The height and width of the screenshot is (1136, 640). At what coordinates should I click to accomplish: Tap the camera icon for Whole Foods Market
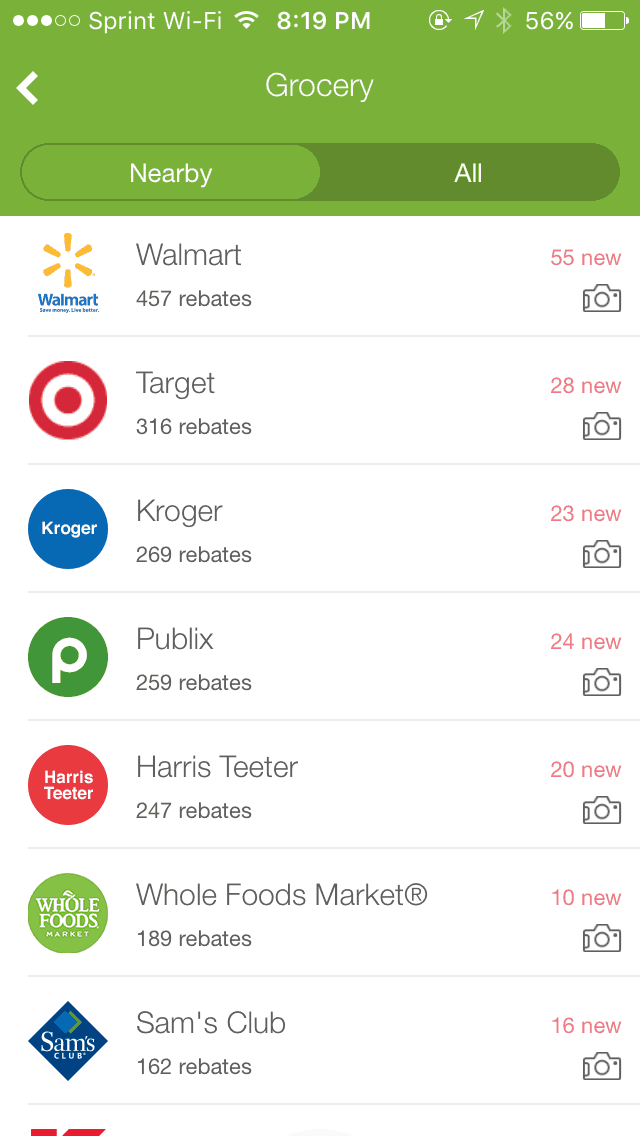602,938
